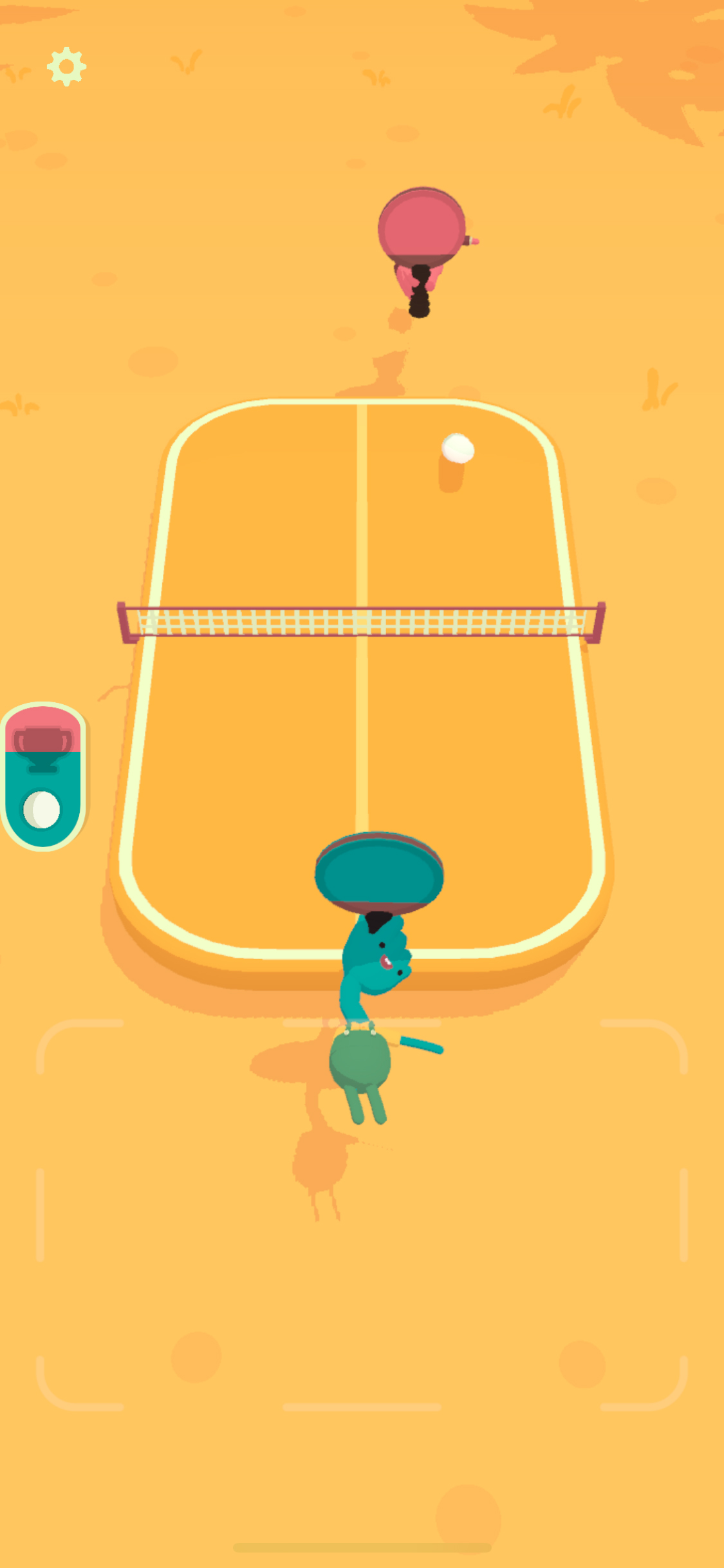This screenshot has height=1568, width=724.
Task: Open the settings gear icon
Action: tap(67, 66)
